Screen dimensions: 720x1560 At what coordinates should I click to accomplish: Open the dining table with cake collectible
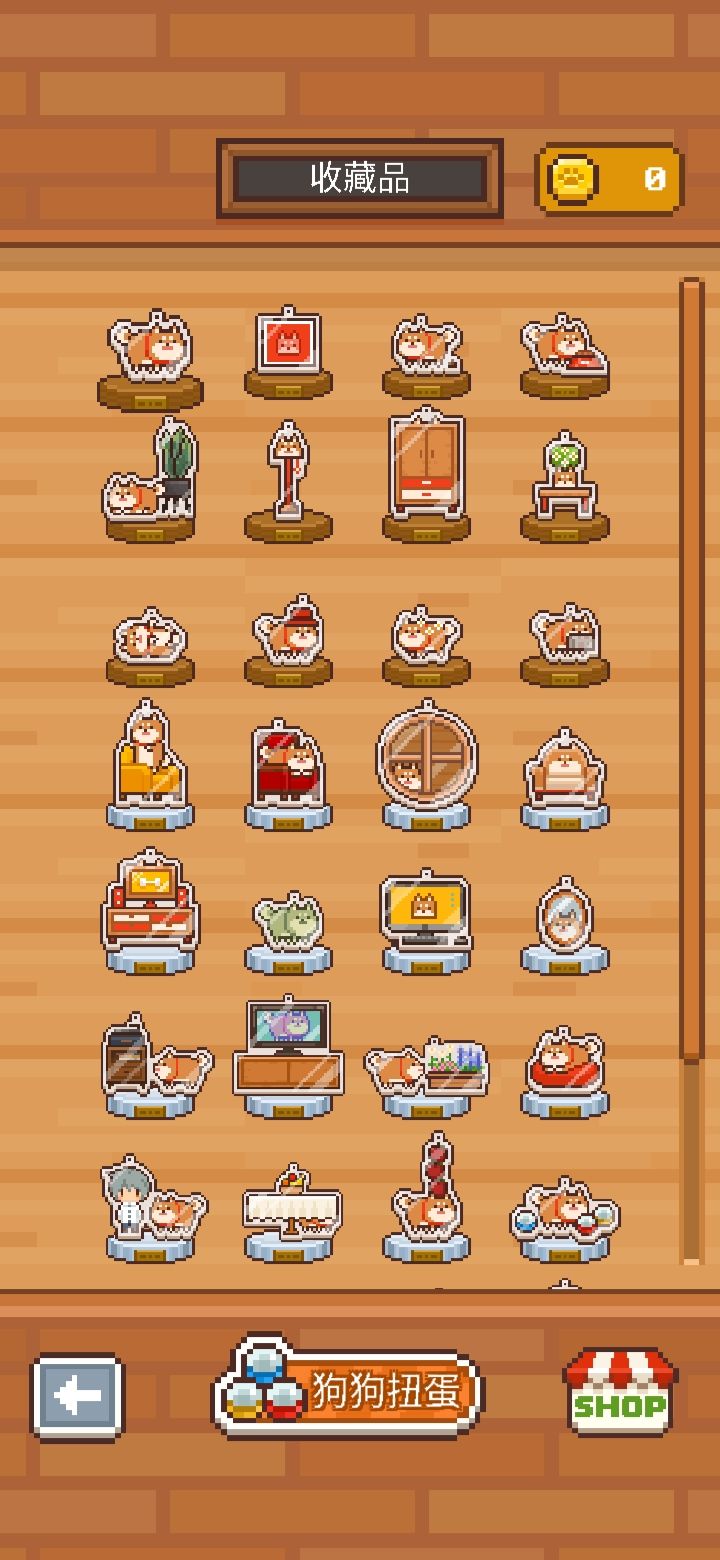[290, 1212]
